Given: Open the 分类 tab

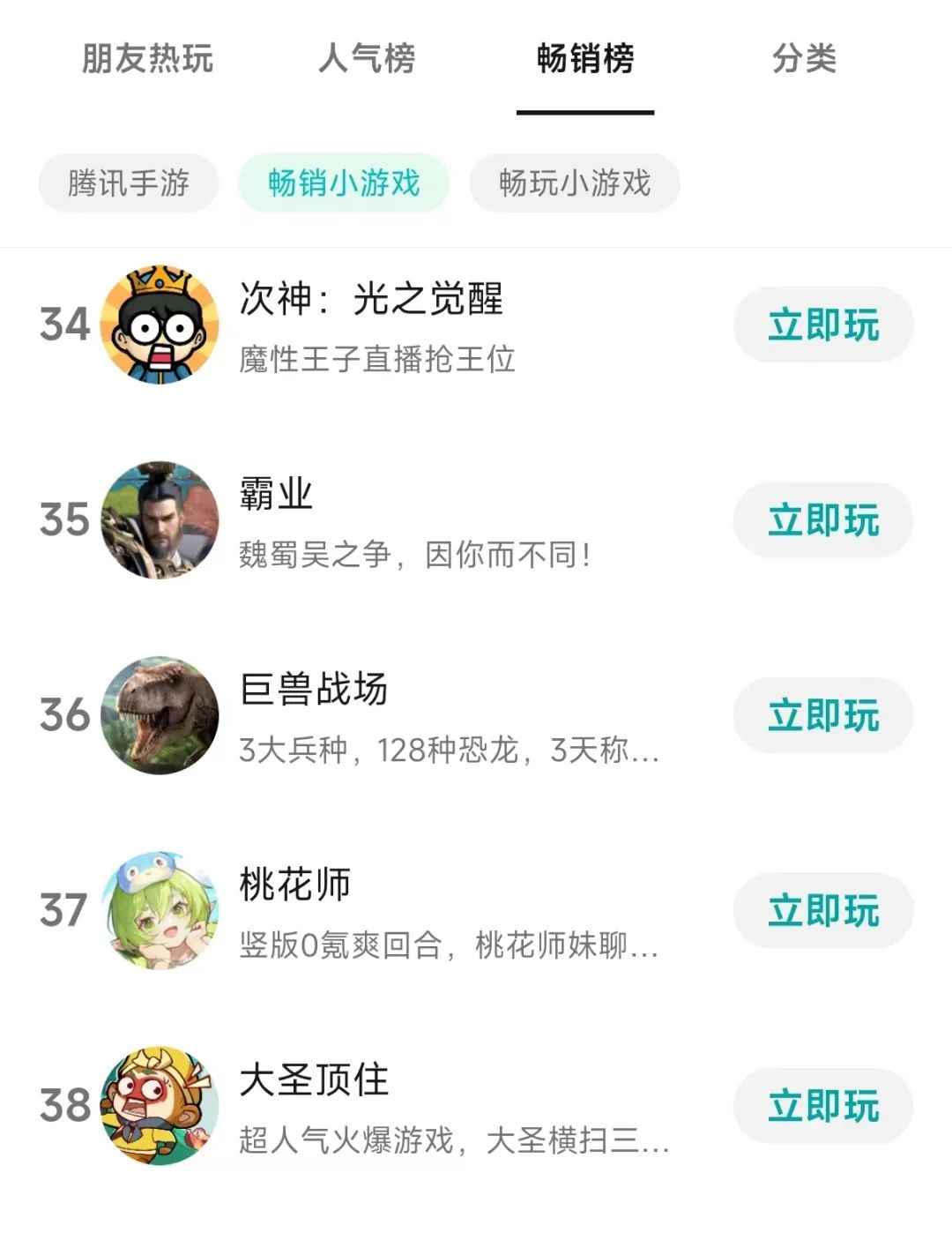Looking at the screenshot, I should [804, 59].
